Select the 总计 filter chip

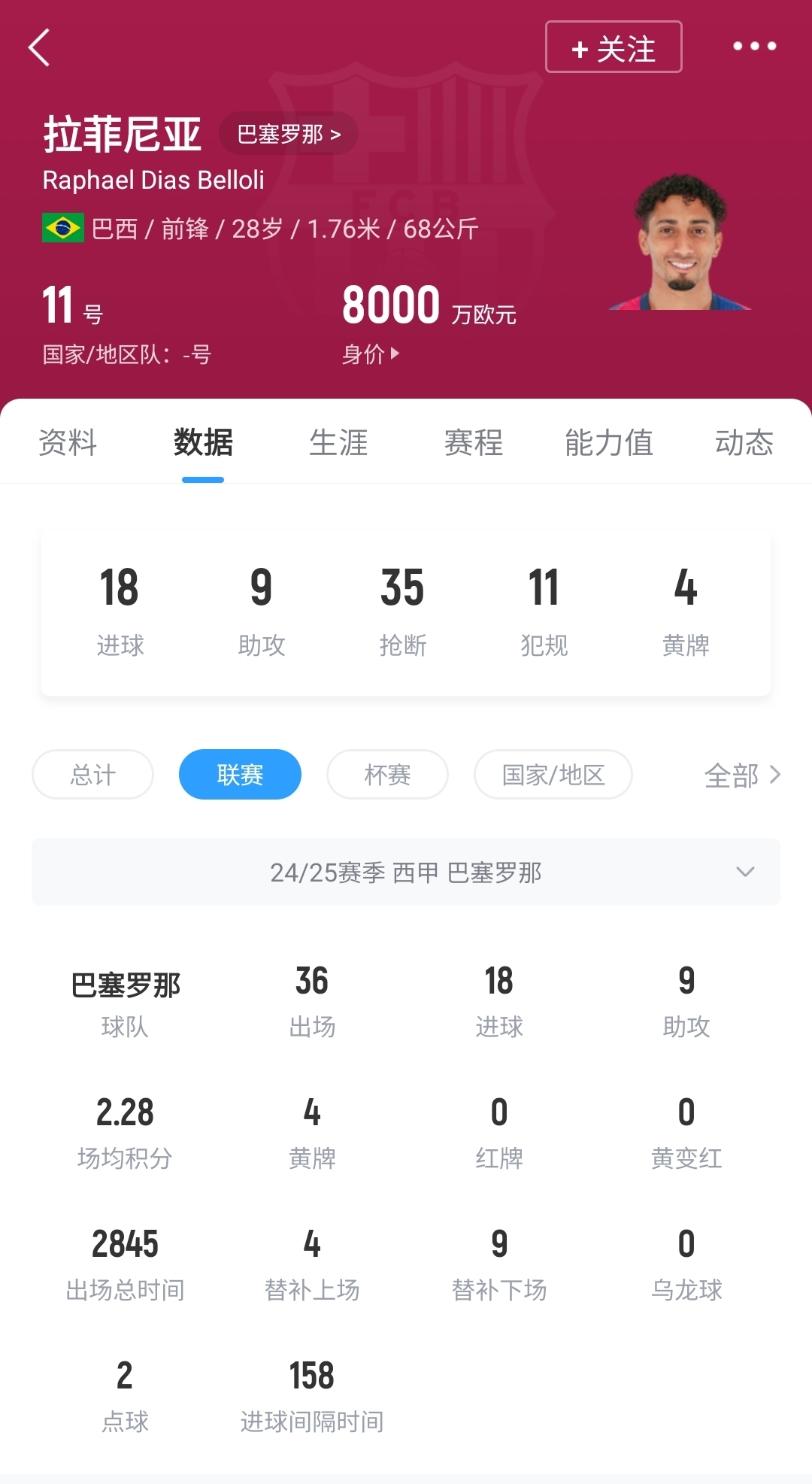coord(93,775)
